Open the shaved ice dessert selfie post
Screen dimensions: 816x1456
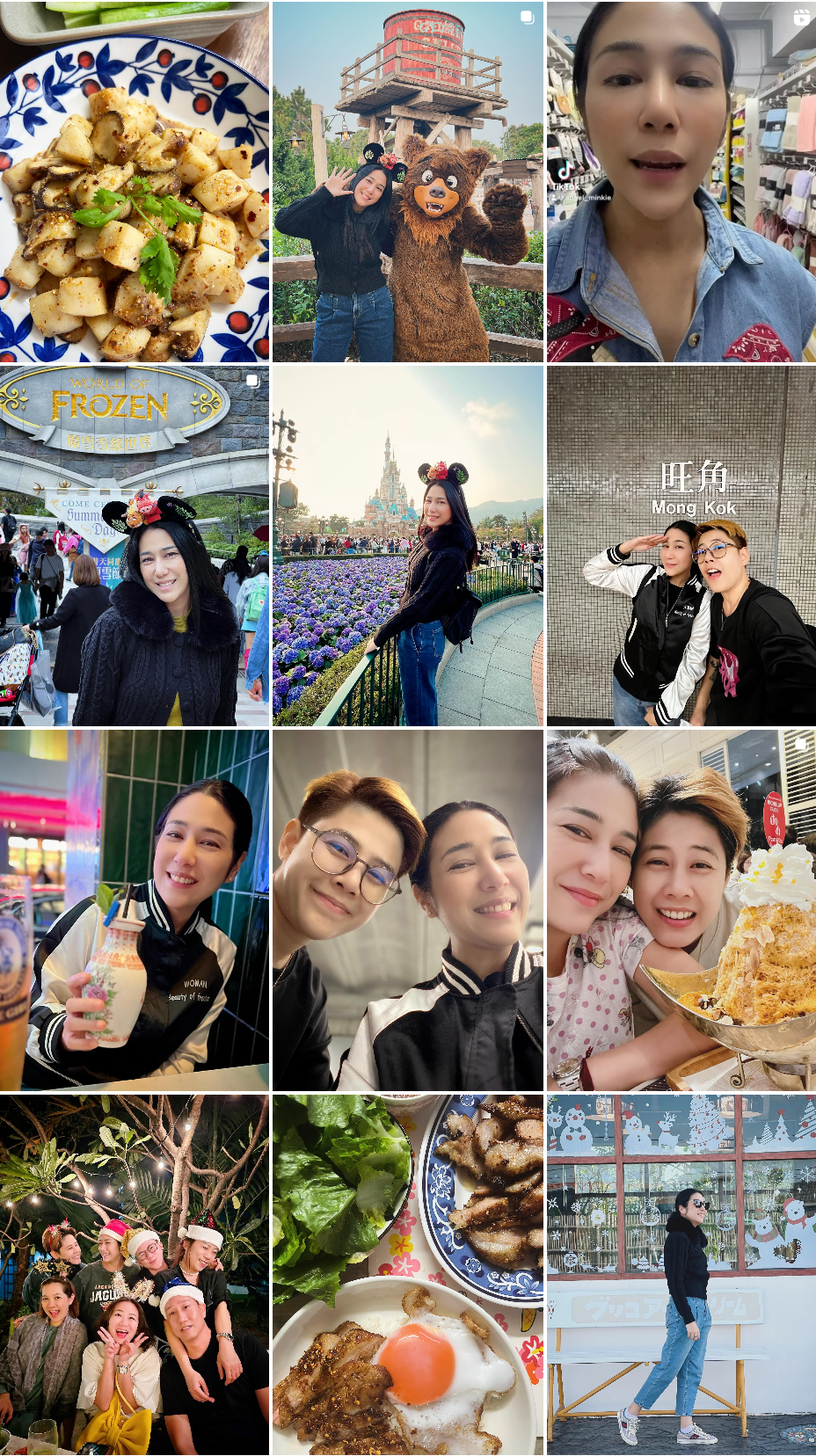click(x=681, y=910)
